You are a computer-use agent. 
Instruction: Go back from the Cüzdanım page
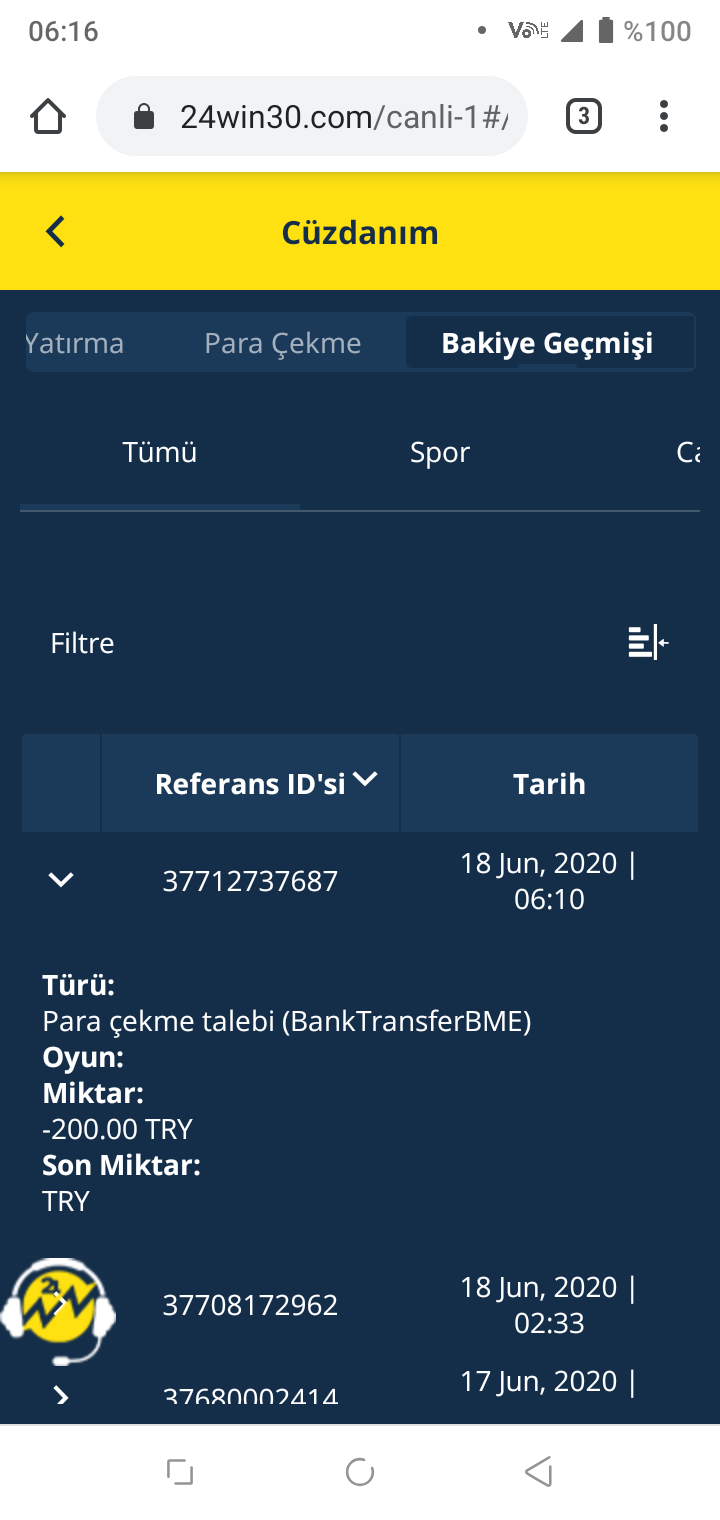[x=56, y=232]
